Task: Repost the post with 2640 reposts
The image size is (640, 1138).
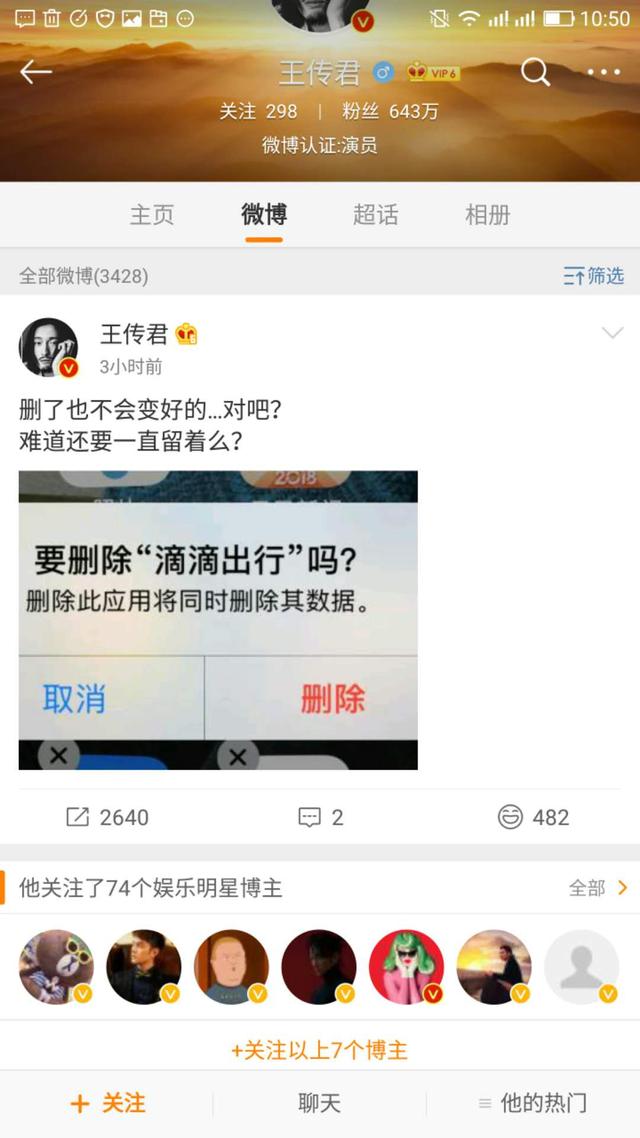Action: pos(107,817)
